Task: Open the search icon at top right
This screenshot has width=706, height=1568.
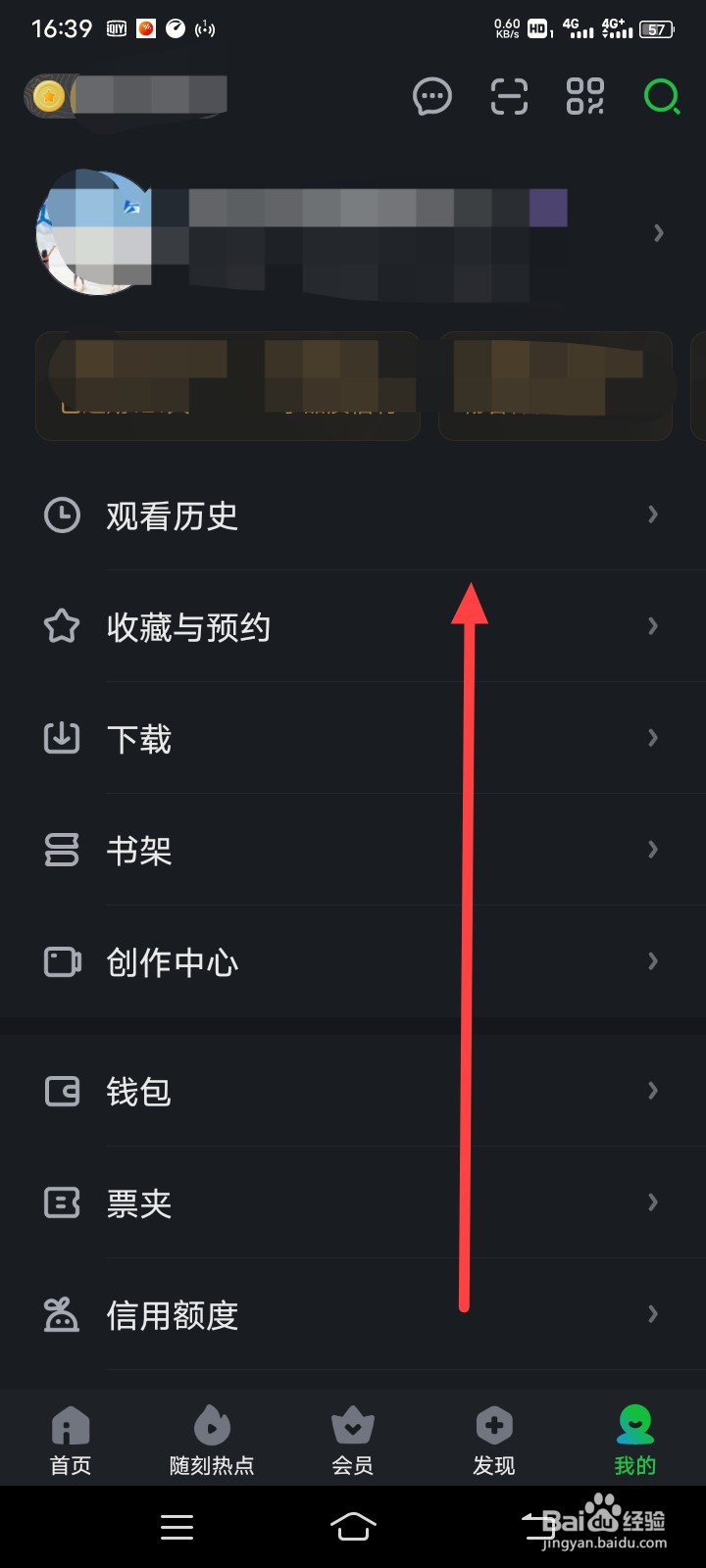Action: pos(662,97)
